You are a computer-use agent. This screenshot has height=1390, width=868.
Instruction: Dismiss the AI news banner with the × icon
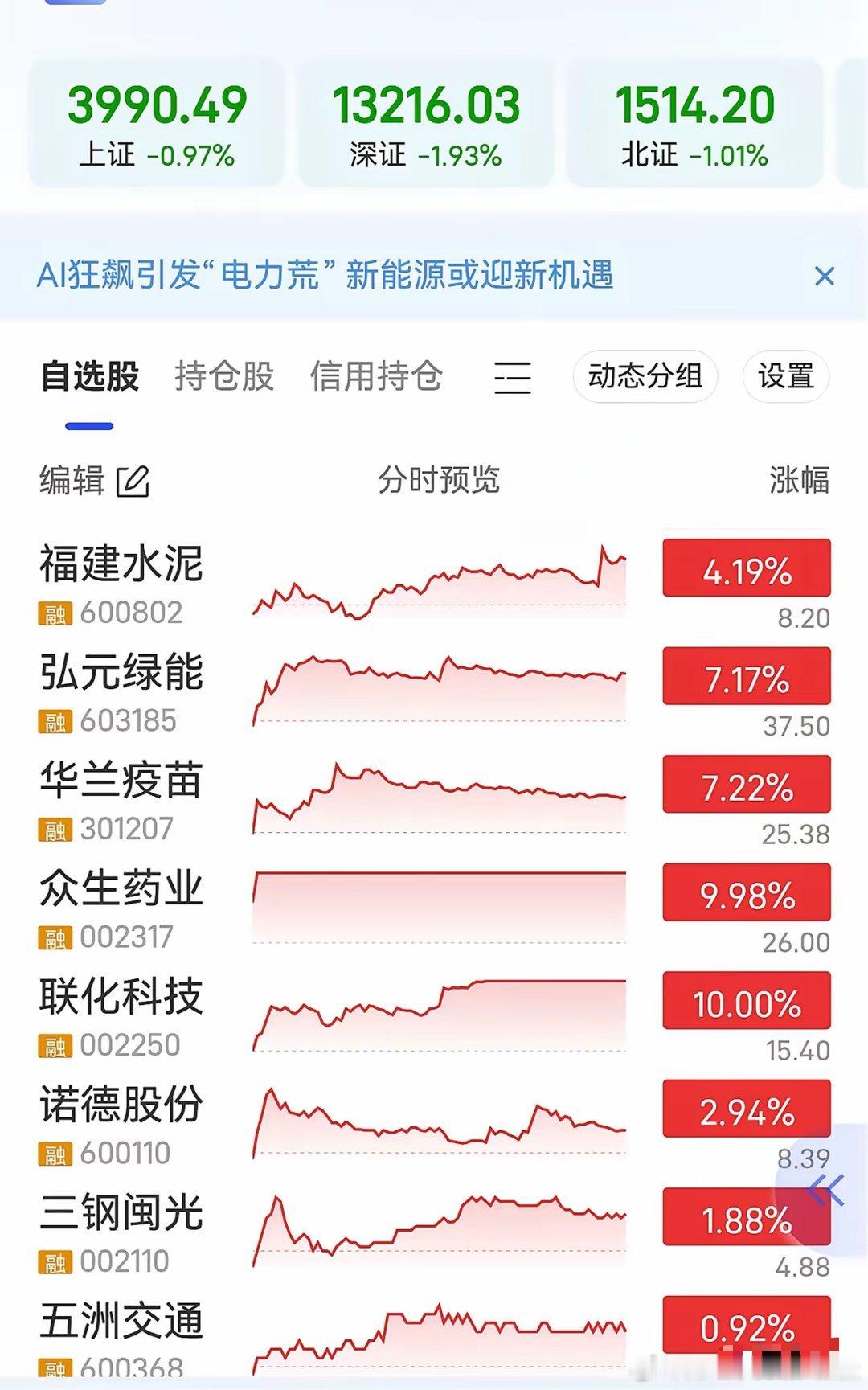tap(825, 276)
